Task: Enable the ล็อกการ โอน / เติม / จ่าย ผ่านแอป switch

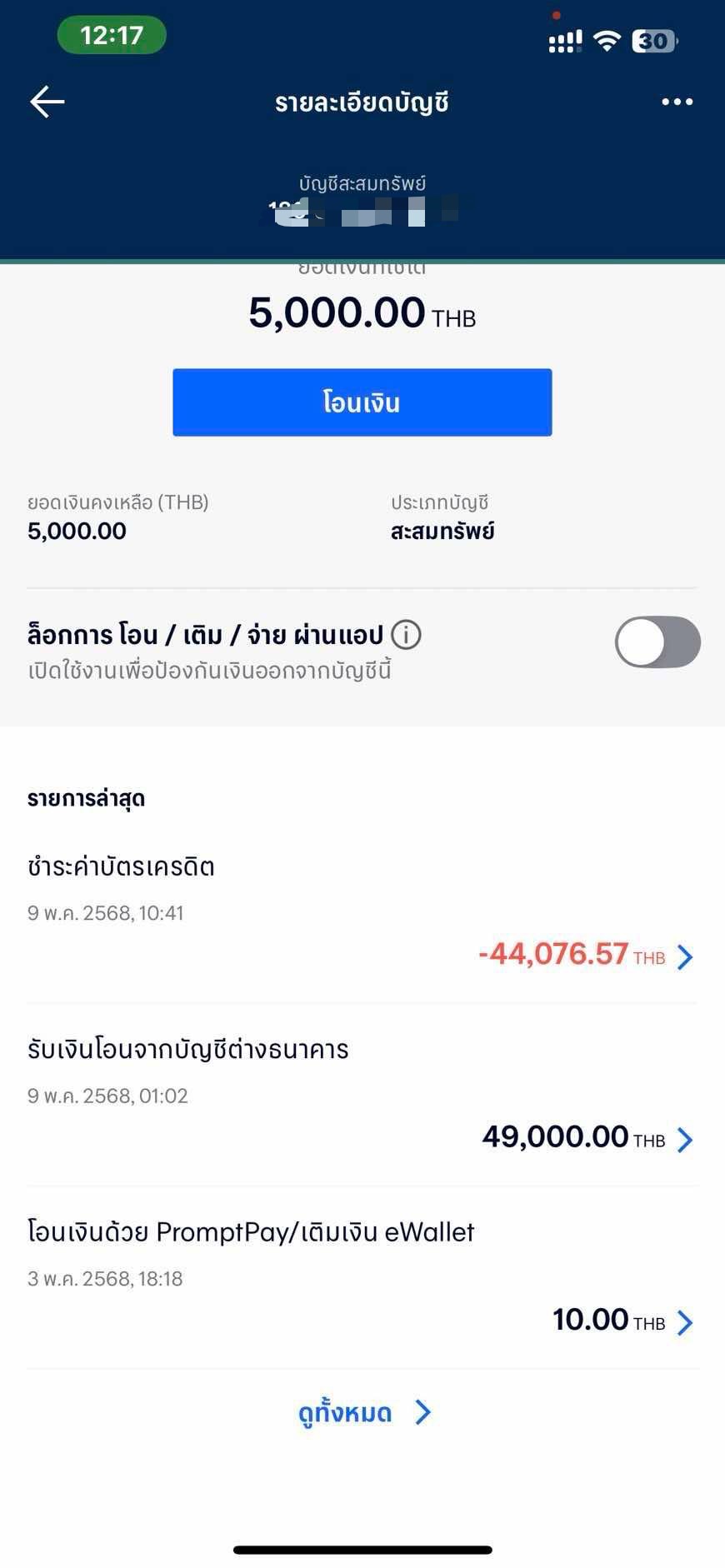Action: (x=657, y=642)
